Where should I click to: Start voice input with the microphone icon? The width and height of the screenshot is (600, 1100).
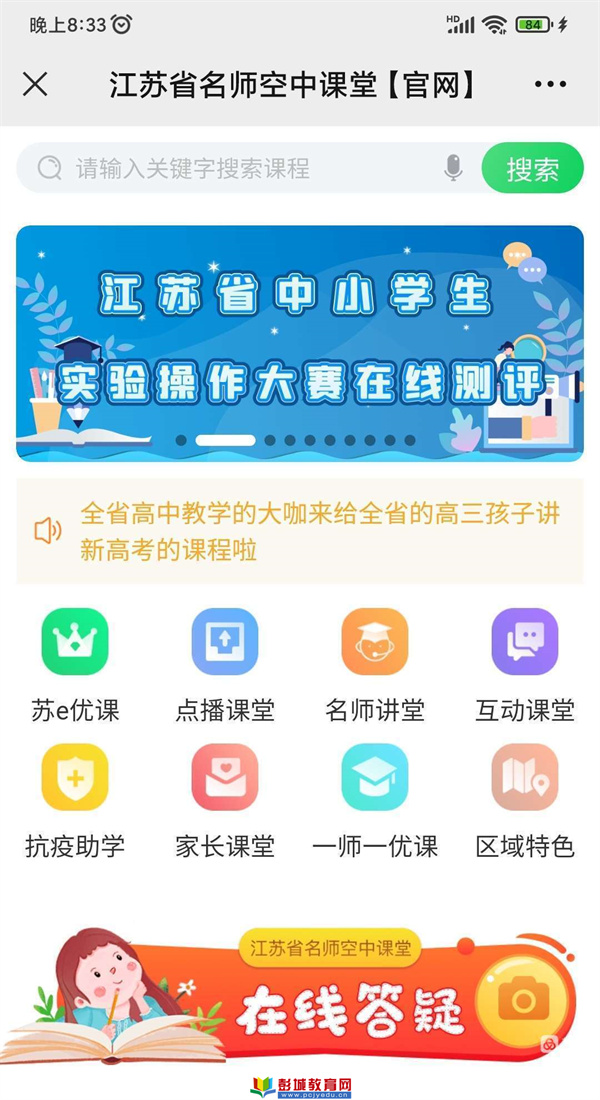click(x=453, y=168)
